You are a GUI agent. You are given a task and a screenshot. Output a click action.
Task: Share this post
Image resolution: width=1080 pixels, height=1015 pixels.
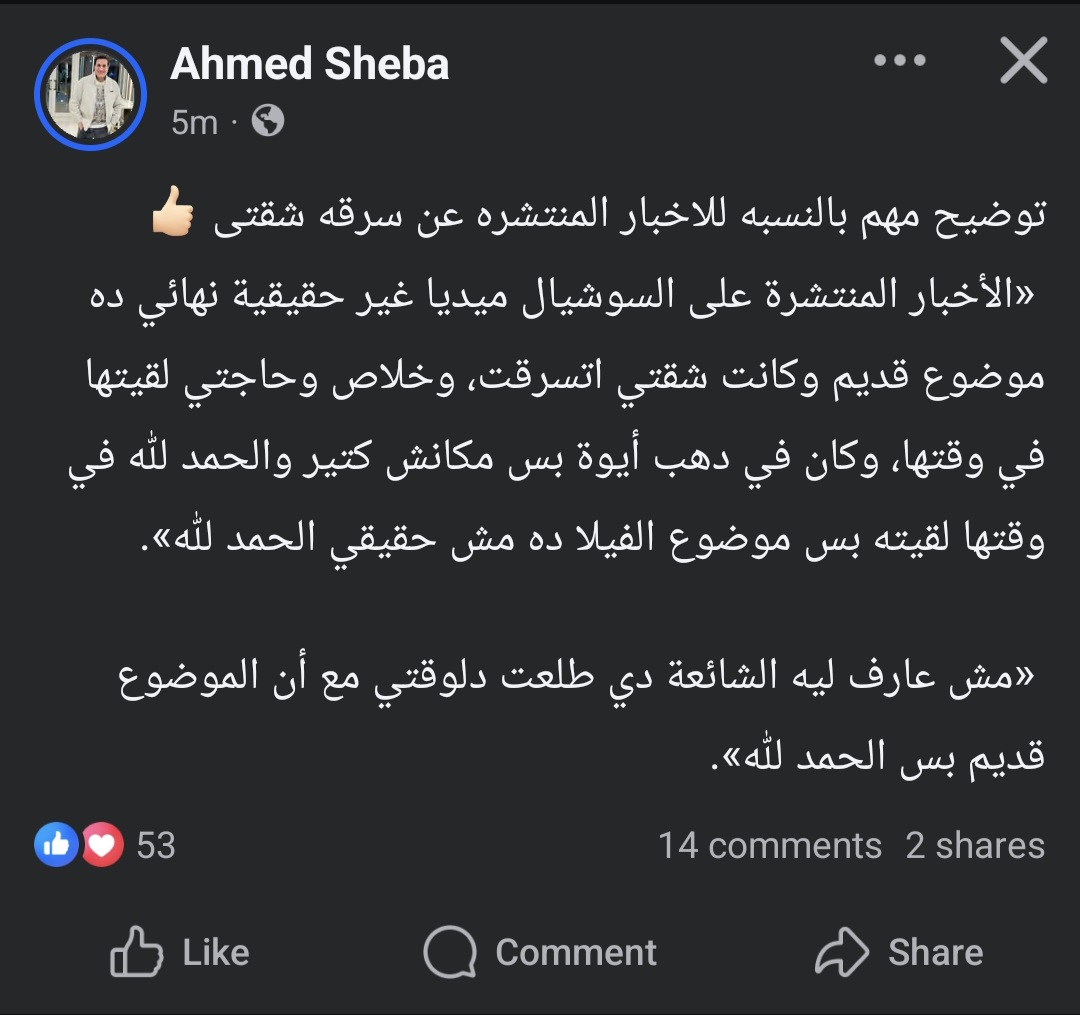[x=898, y=952]
